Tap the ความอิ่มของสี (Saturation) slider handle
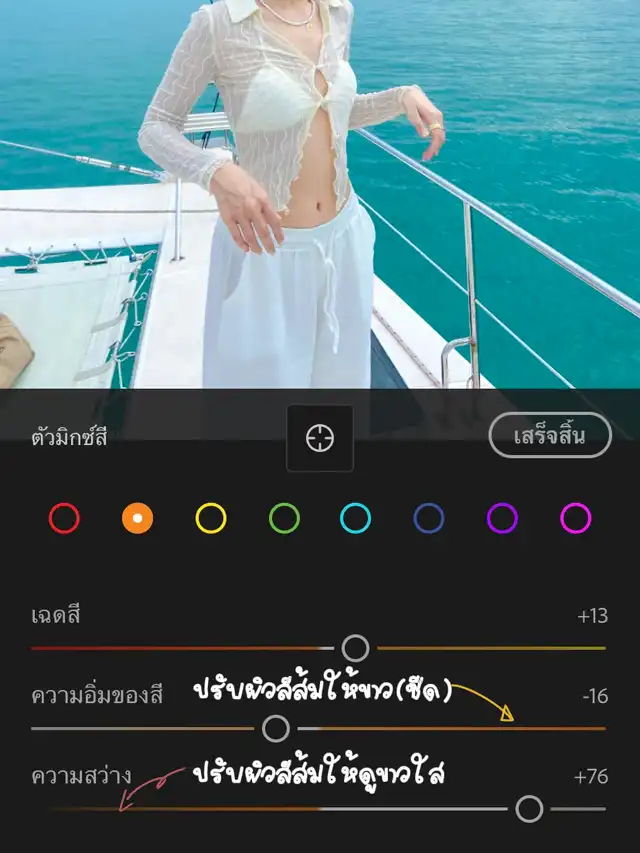The height and width of the screenshot is (853, 640). [x=276, y=728]
